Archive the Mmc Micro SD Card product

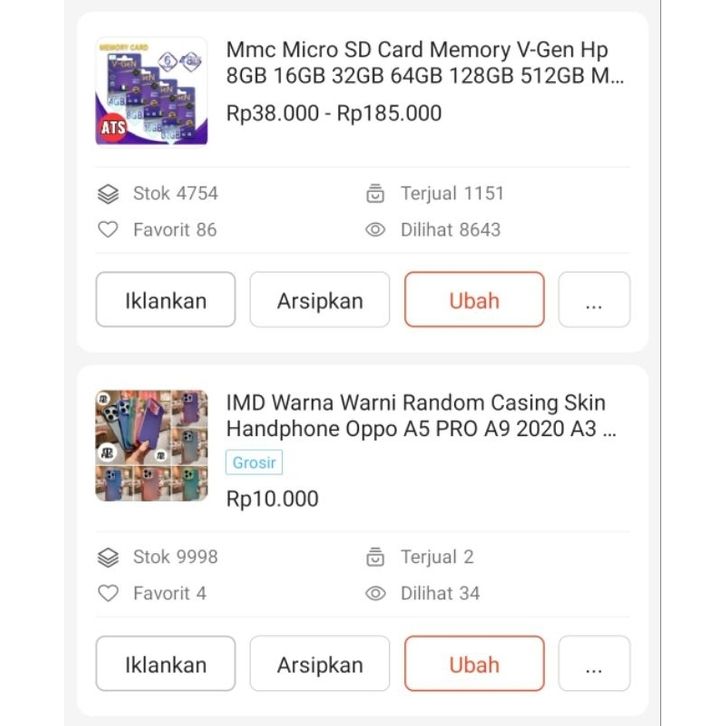point(320,300)
